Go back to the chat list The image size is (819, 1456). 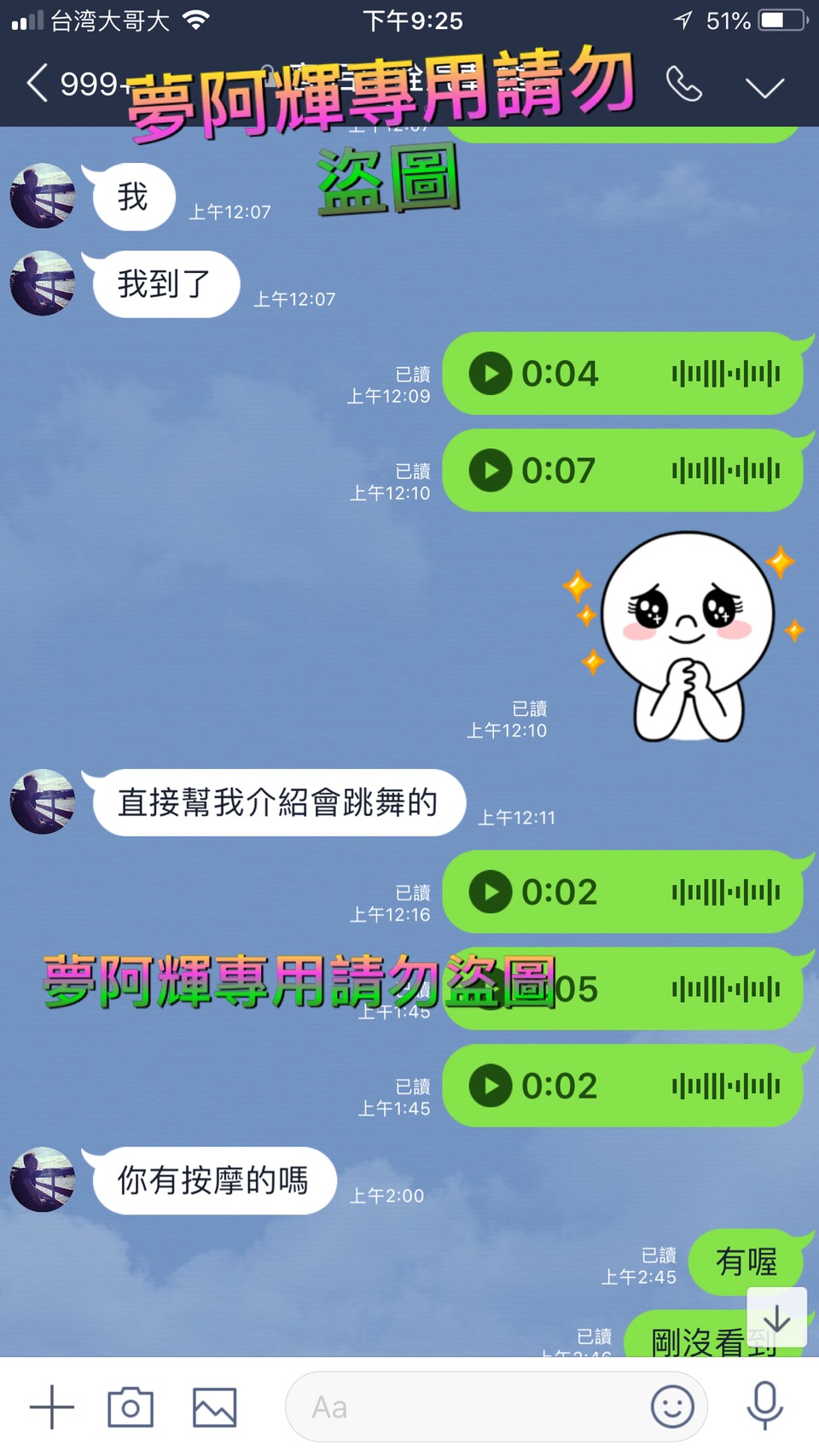[38, 84]
